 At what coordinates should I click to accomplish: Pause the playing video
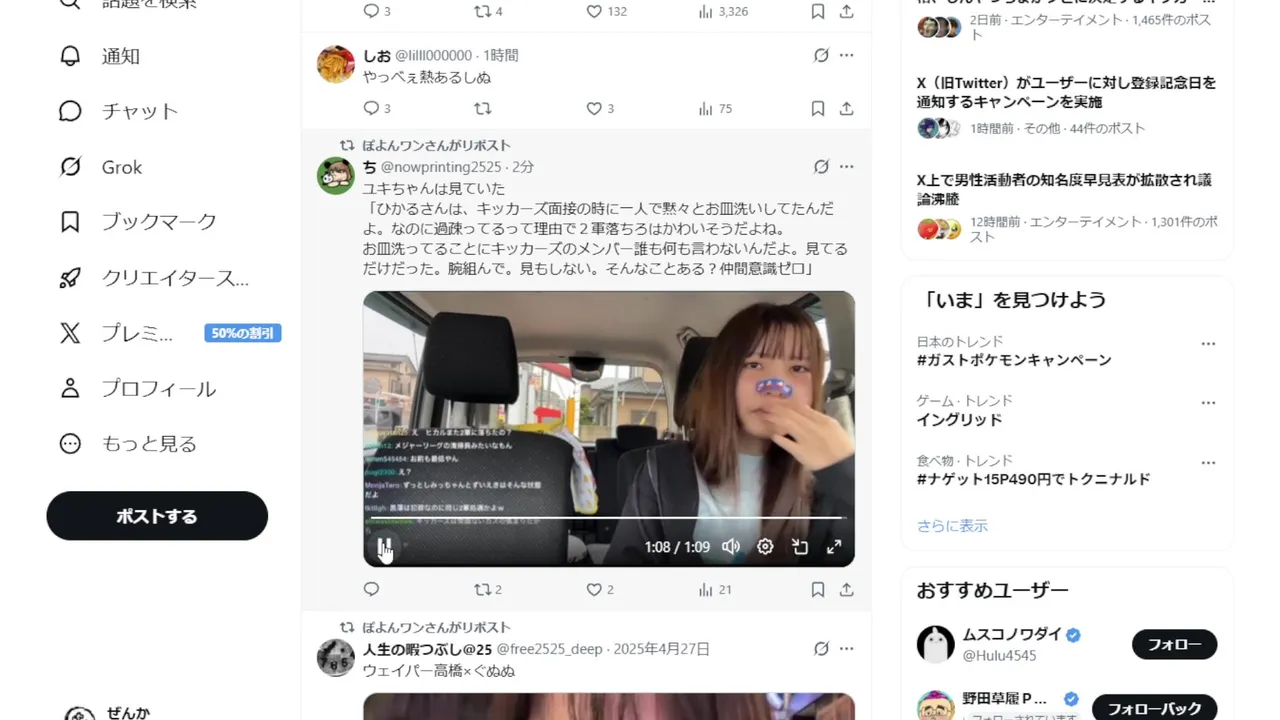click(x=384, y=547)
